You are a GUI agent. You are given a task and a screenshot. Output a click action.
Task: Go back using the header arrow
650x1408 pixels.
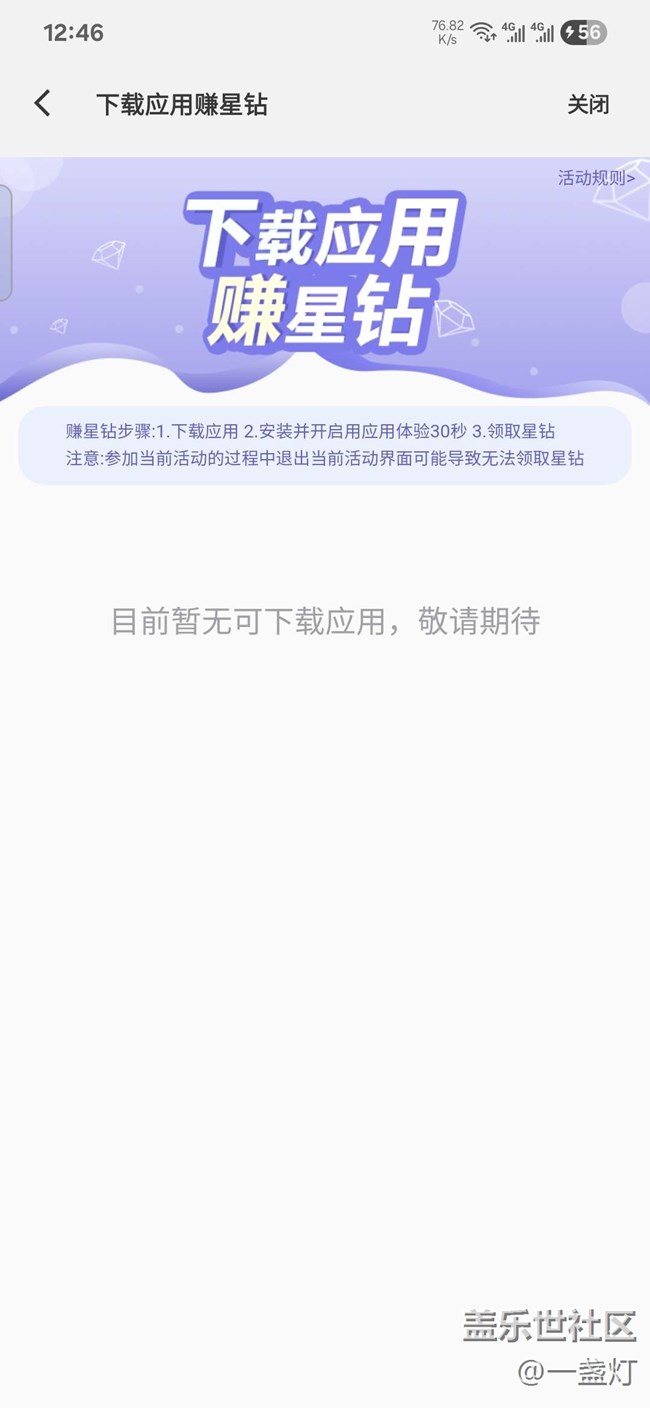42,104
